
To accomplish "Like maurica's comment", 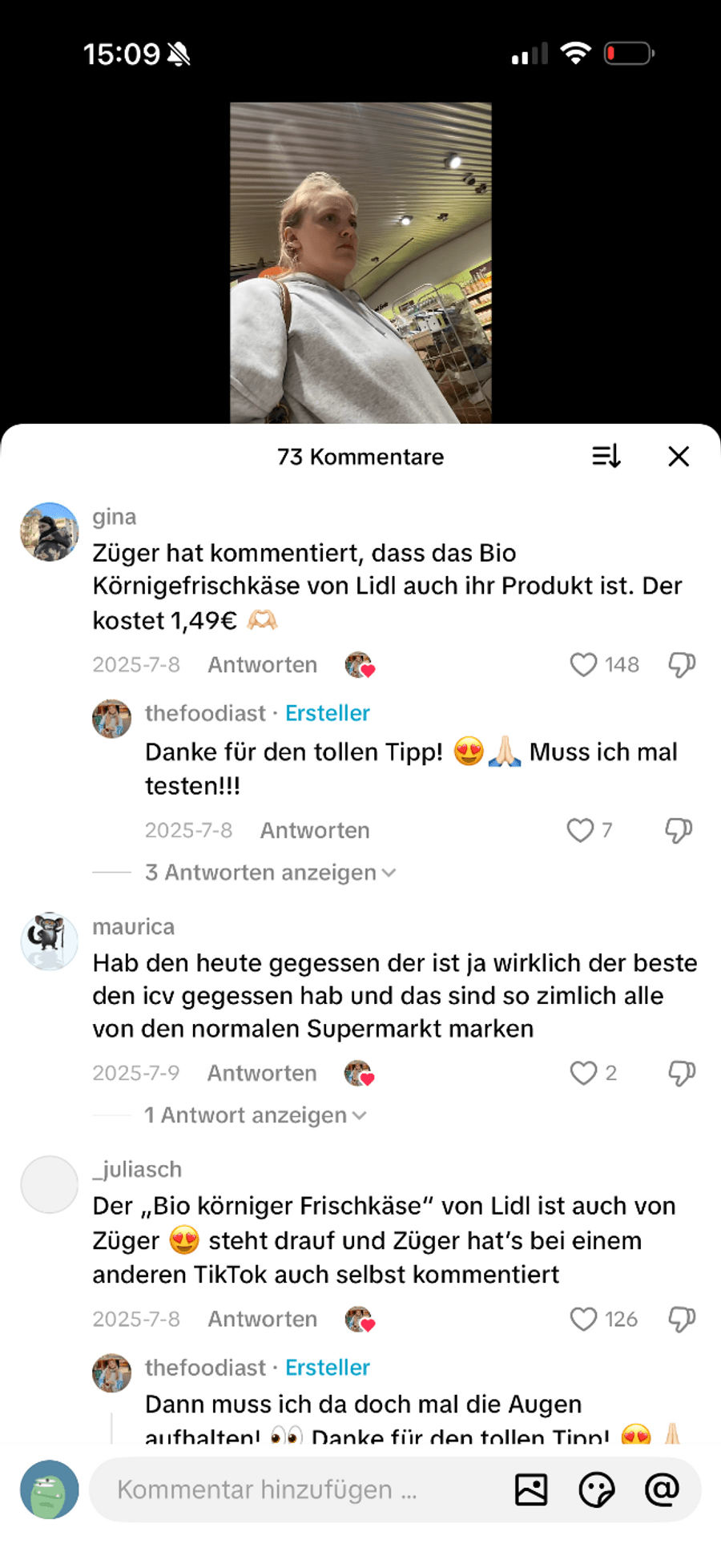I will pos(583,1073).
